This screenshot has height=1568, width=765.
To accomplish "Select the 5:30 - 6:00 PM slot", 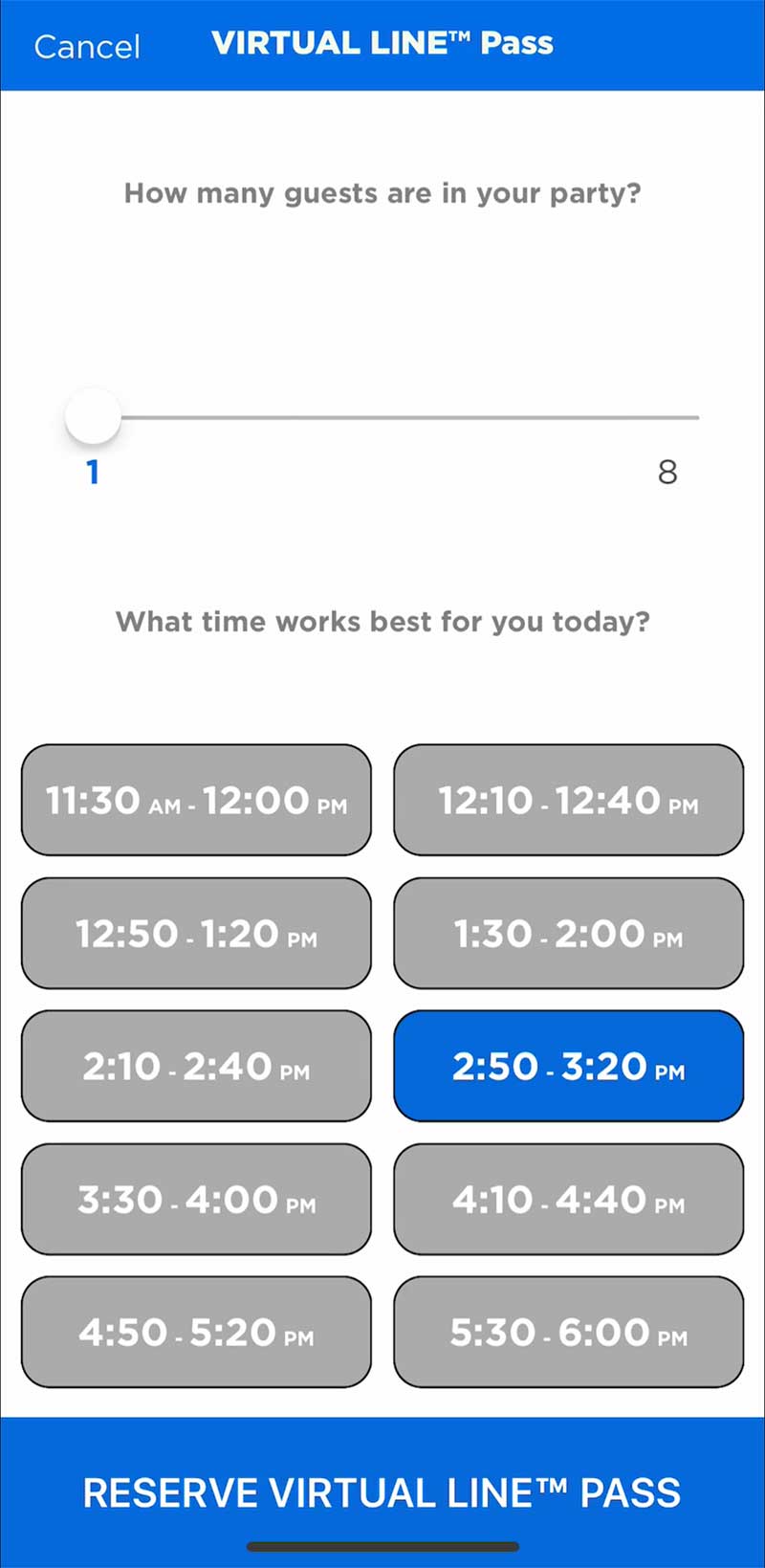I will click(569, 1332).
